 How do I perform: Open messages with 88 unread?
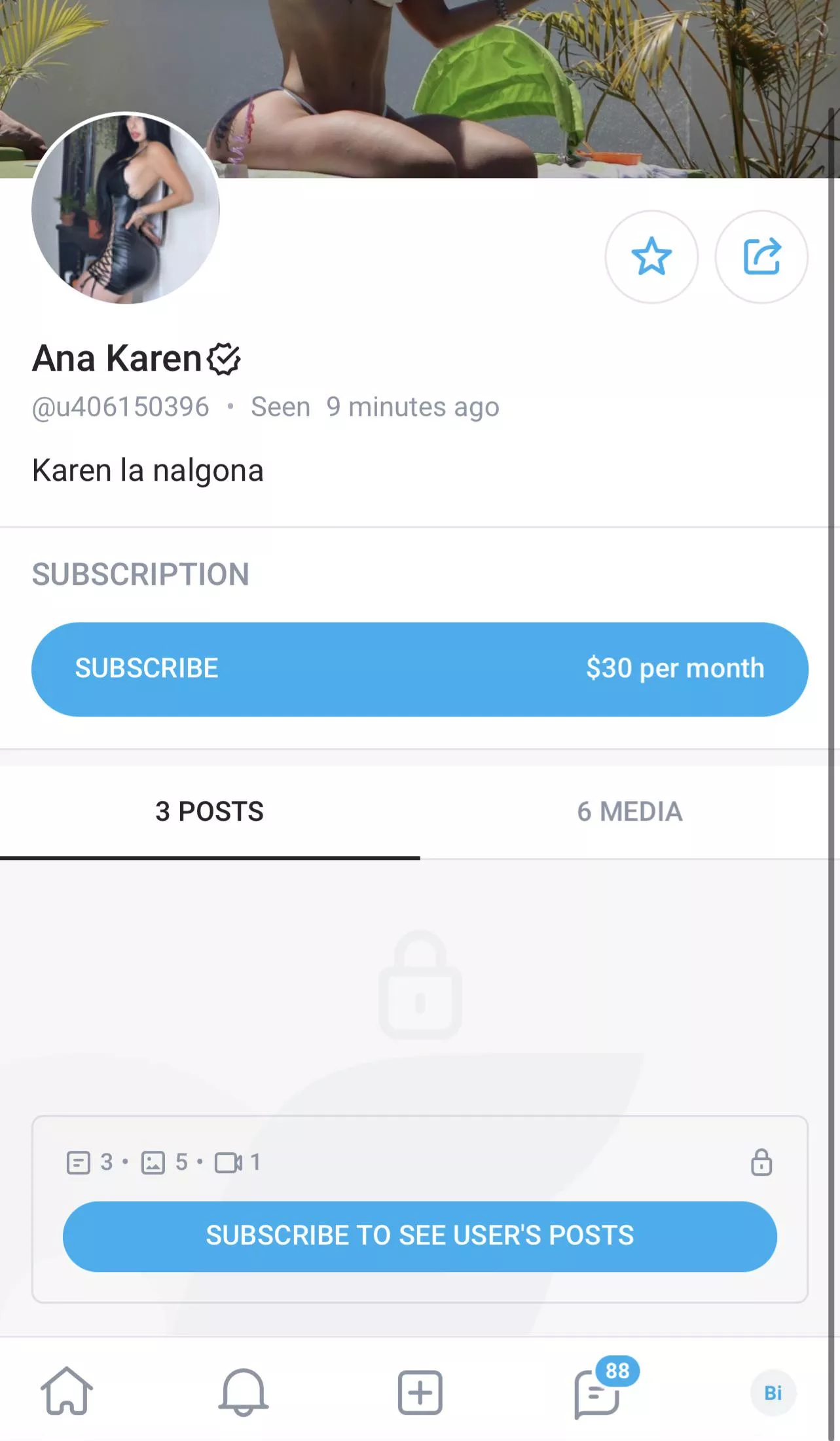coord(597,1392)
